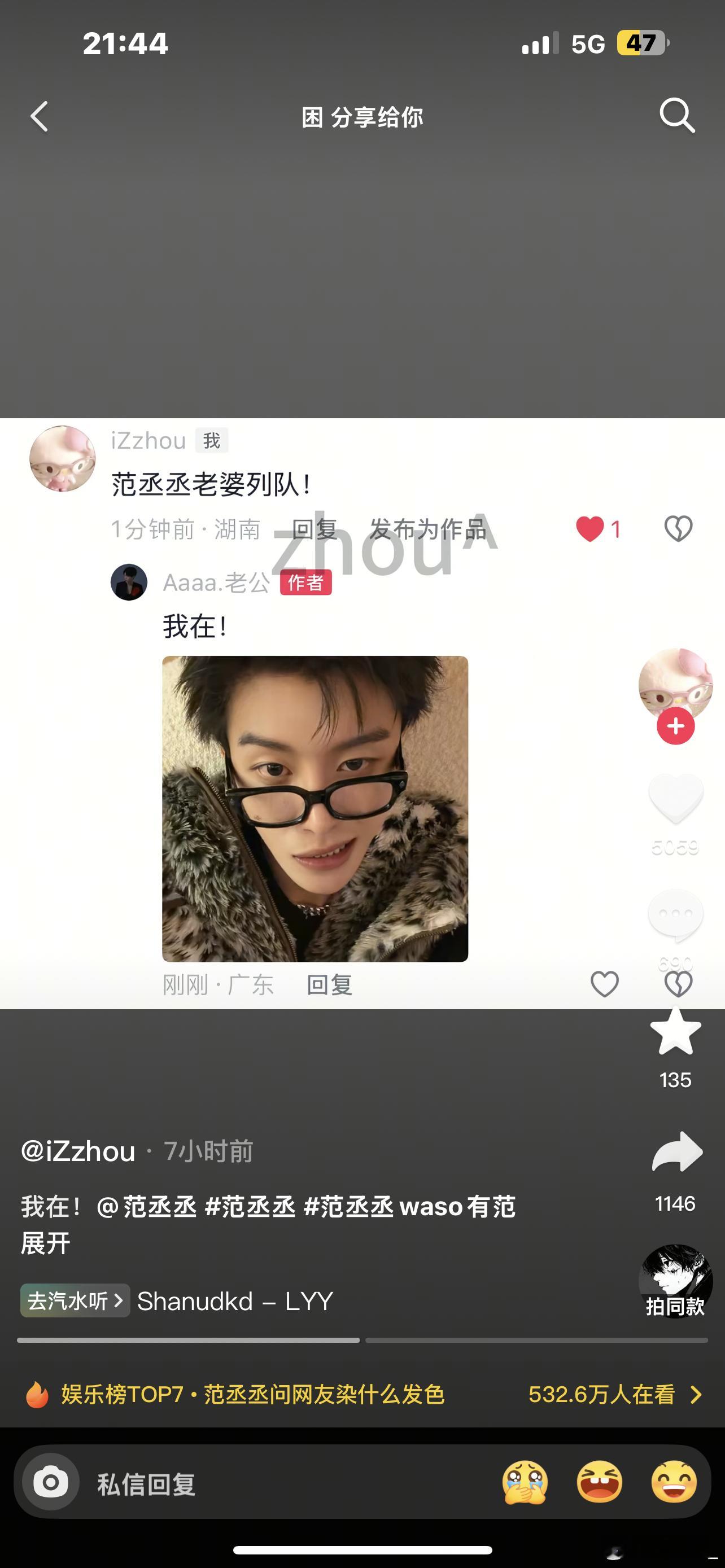Open 去汽水听 music link
Screen dimensions: 725x1568
(75, 1300)
